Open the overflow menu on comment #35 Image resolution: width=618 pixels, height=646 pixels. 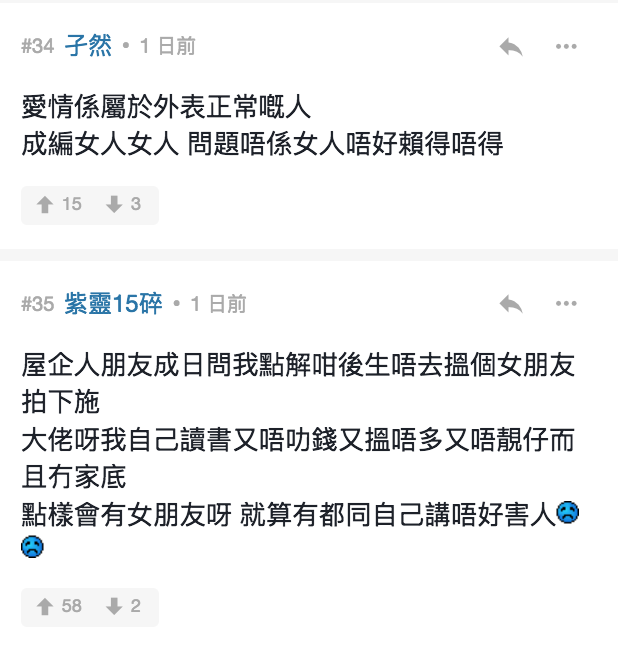(567, 304)
